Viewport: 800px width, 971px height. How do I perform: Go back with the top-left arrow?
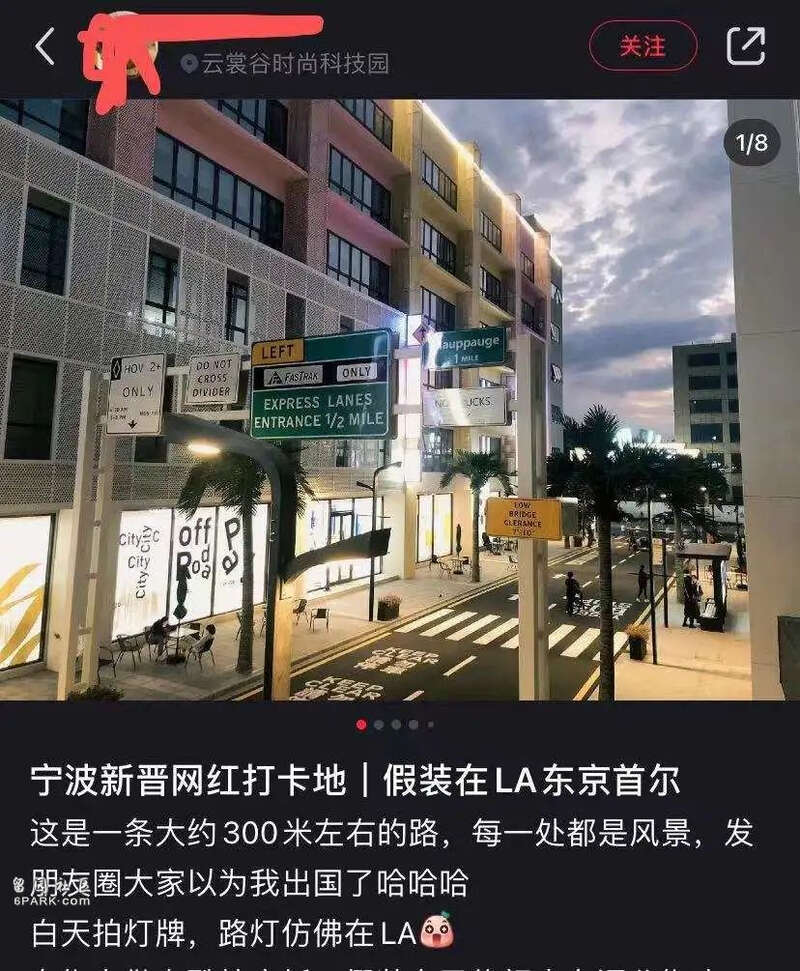pos(45,47)
